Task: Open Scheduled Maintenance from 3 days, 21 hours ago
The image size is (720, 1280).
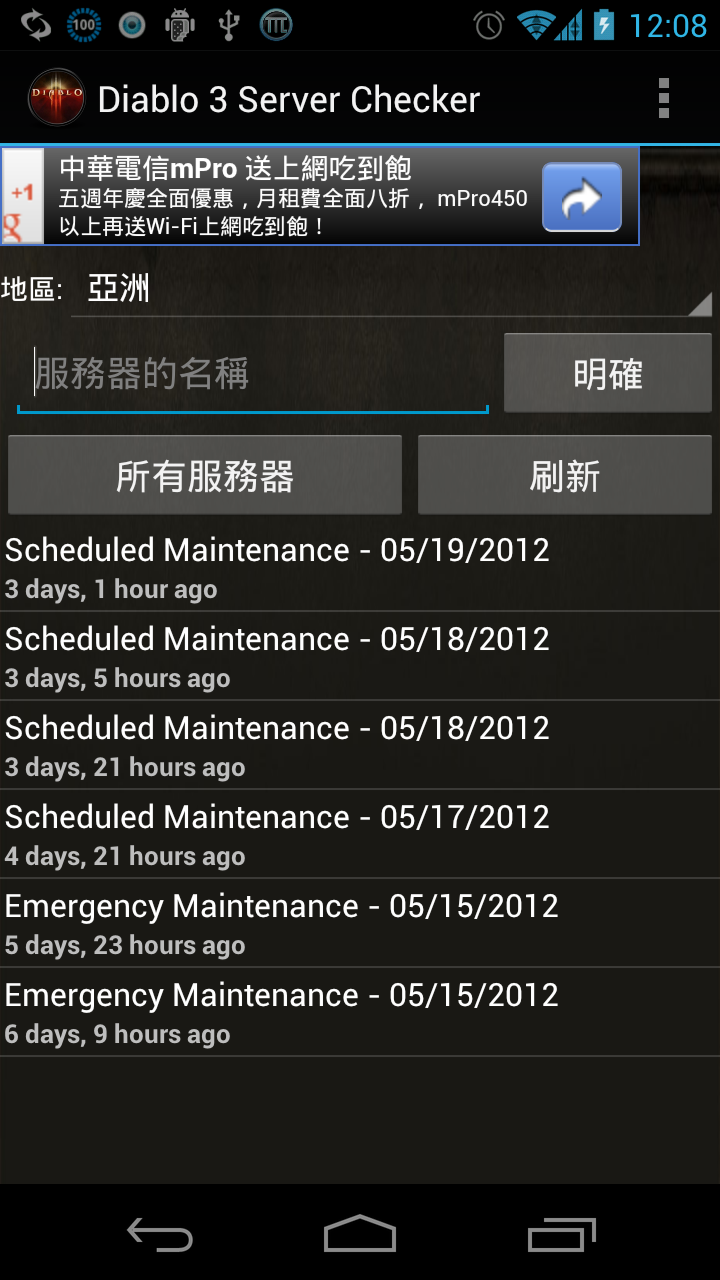Action: tap(360, 745)
